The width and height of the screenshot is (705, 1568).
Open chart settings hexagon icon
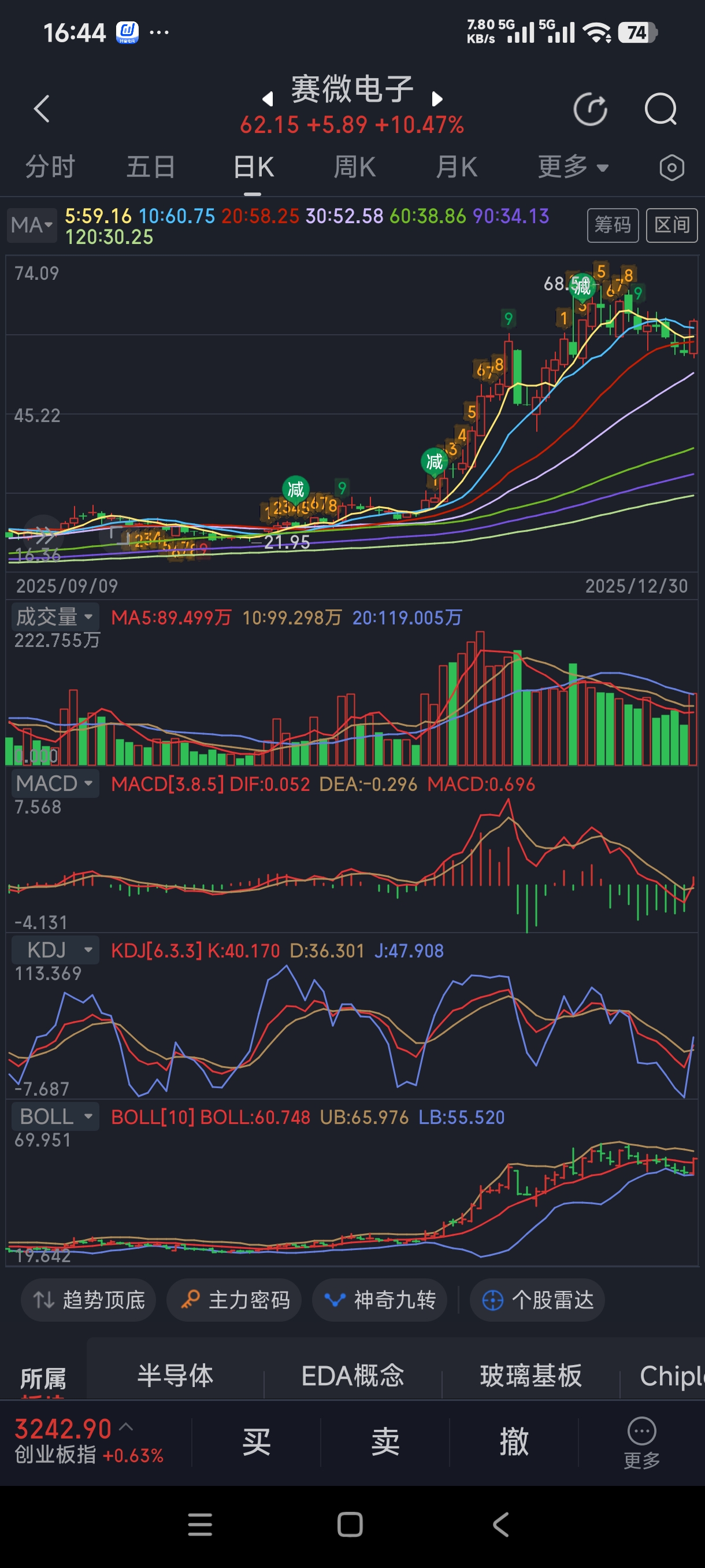pos(671,168)
